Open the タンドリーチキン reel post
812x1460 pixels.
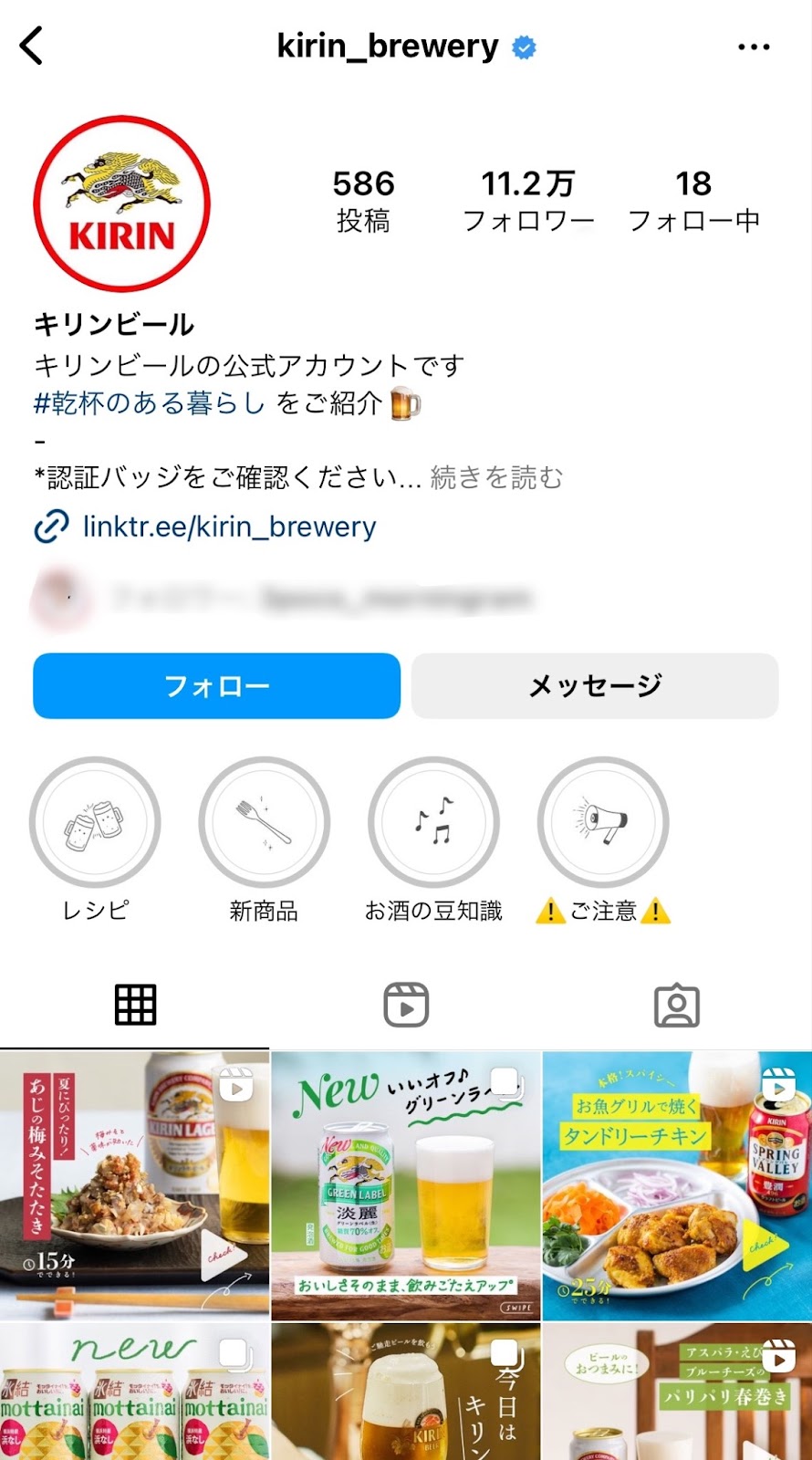(677, 1186)
